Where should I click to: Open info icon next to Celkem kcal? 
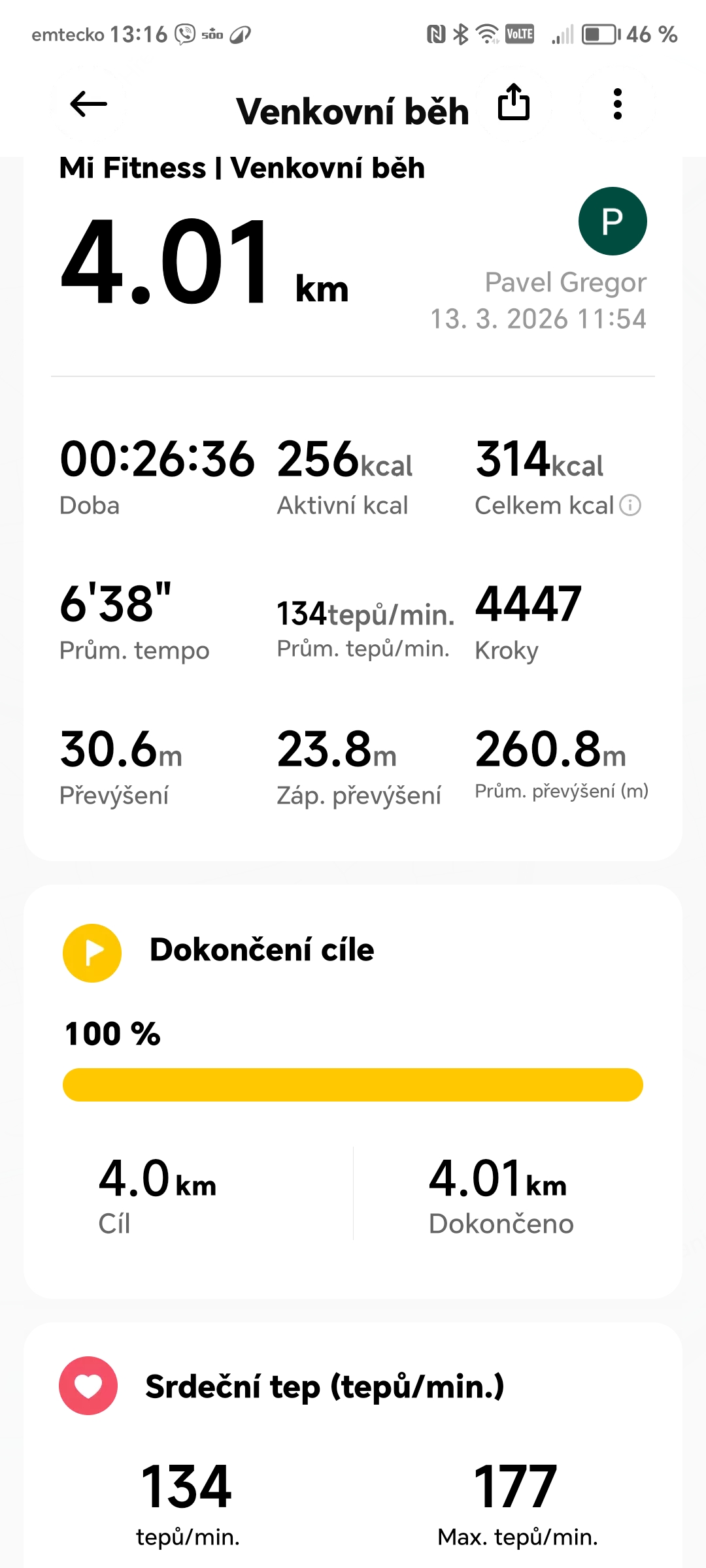(630, 505)
